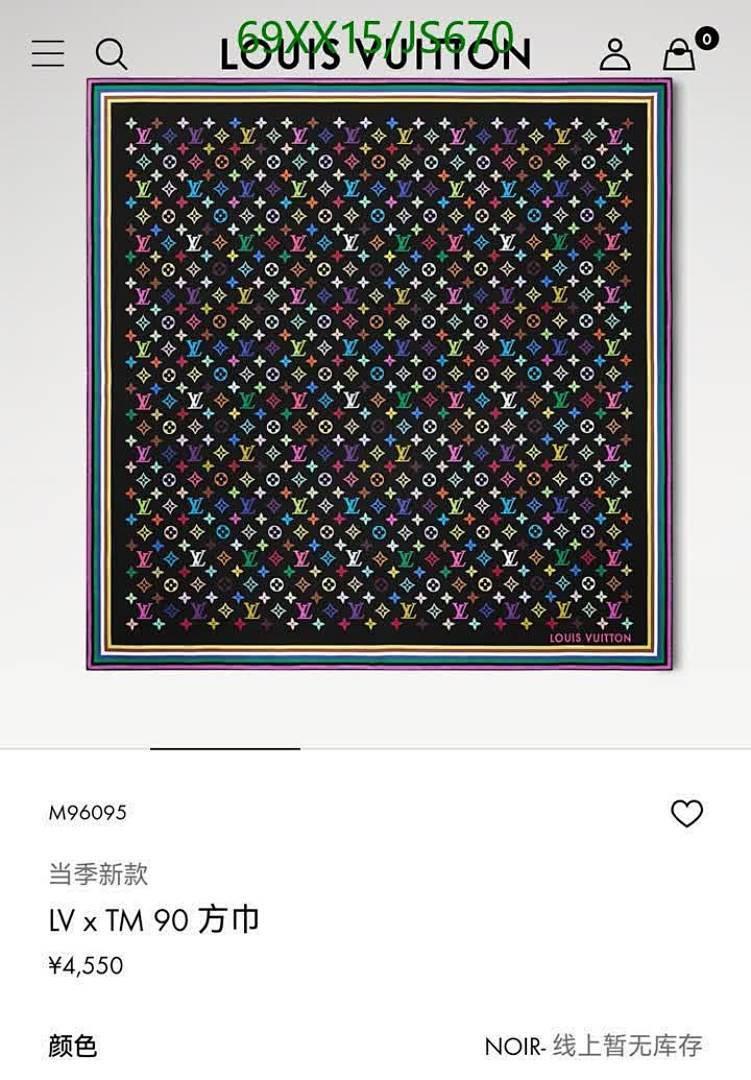751x1080 pixels.
Task: Open the search magnifier icon
Action: point(113,55)
